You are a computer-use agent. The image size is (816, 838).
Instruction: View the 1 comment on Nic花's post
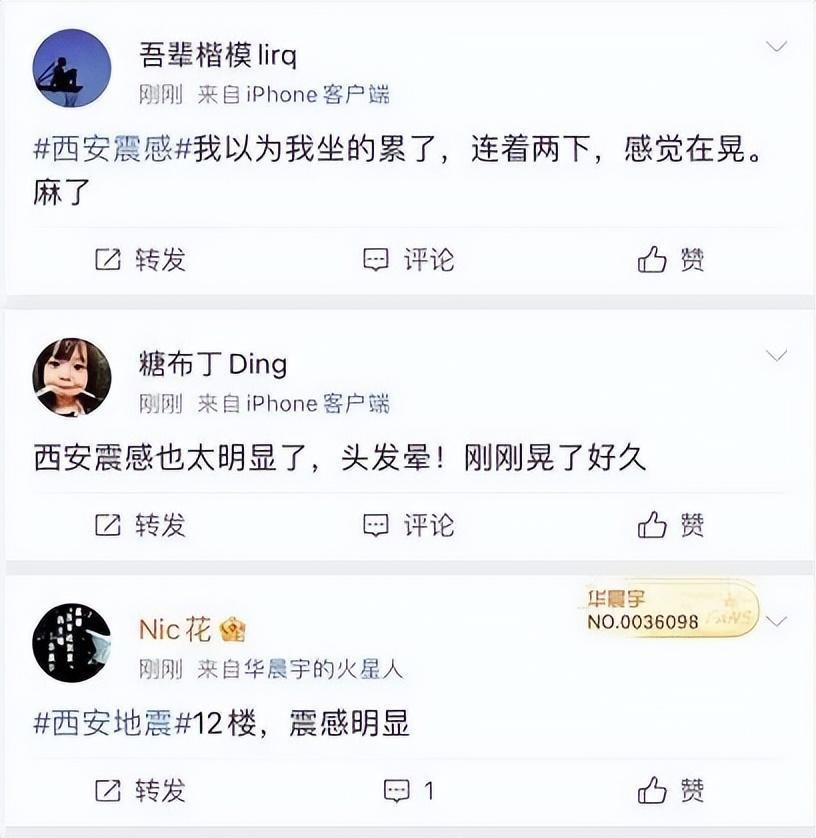(410, 791)
